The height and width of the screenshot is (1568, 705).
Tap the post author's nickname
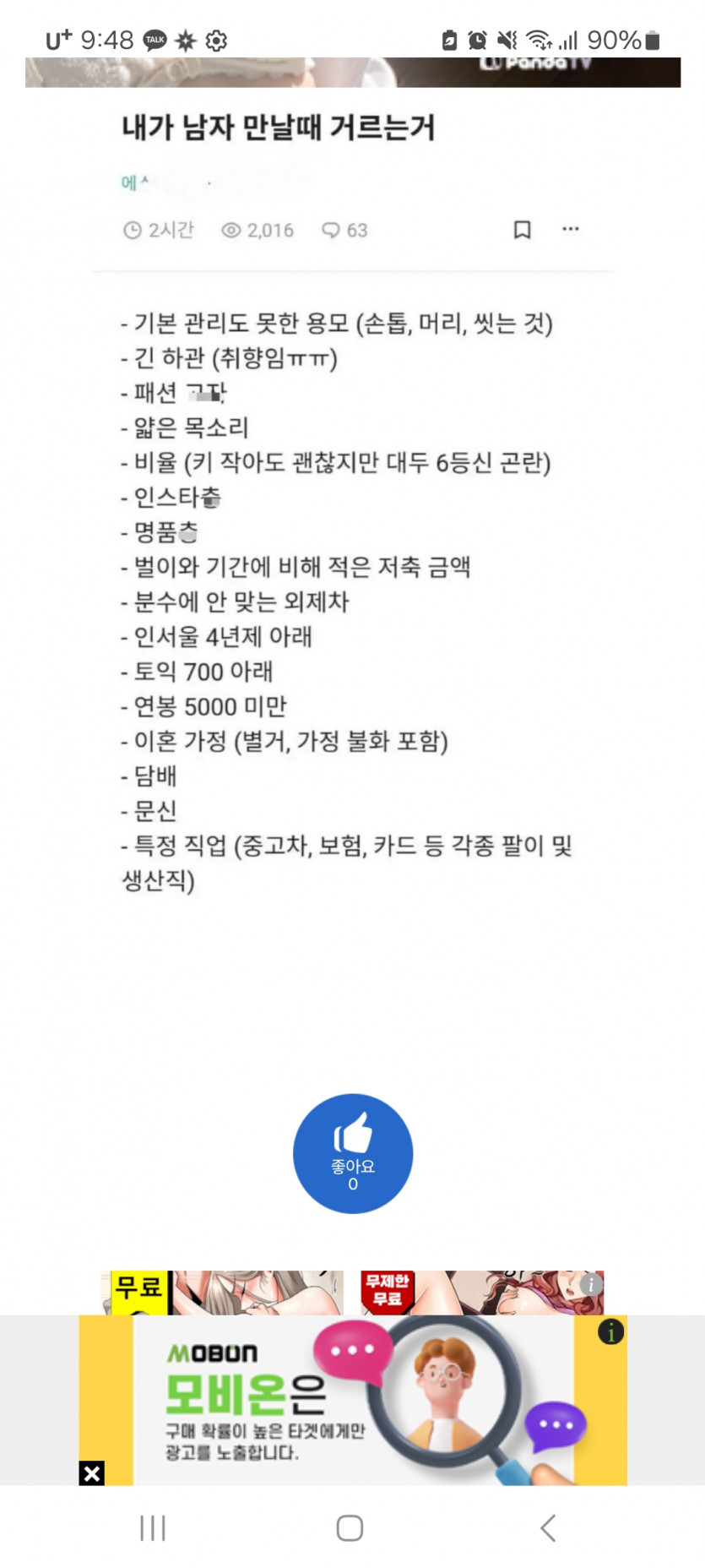pyautogui.click(x=136, y=182)
